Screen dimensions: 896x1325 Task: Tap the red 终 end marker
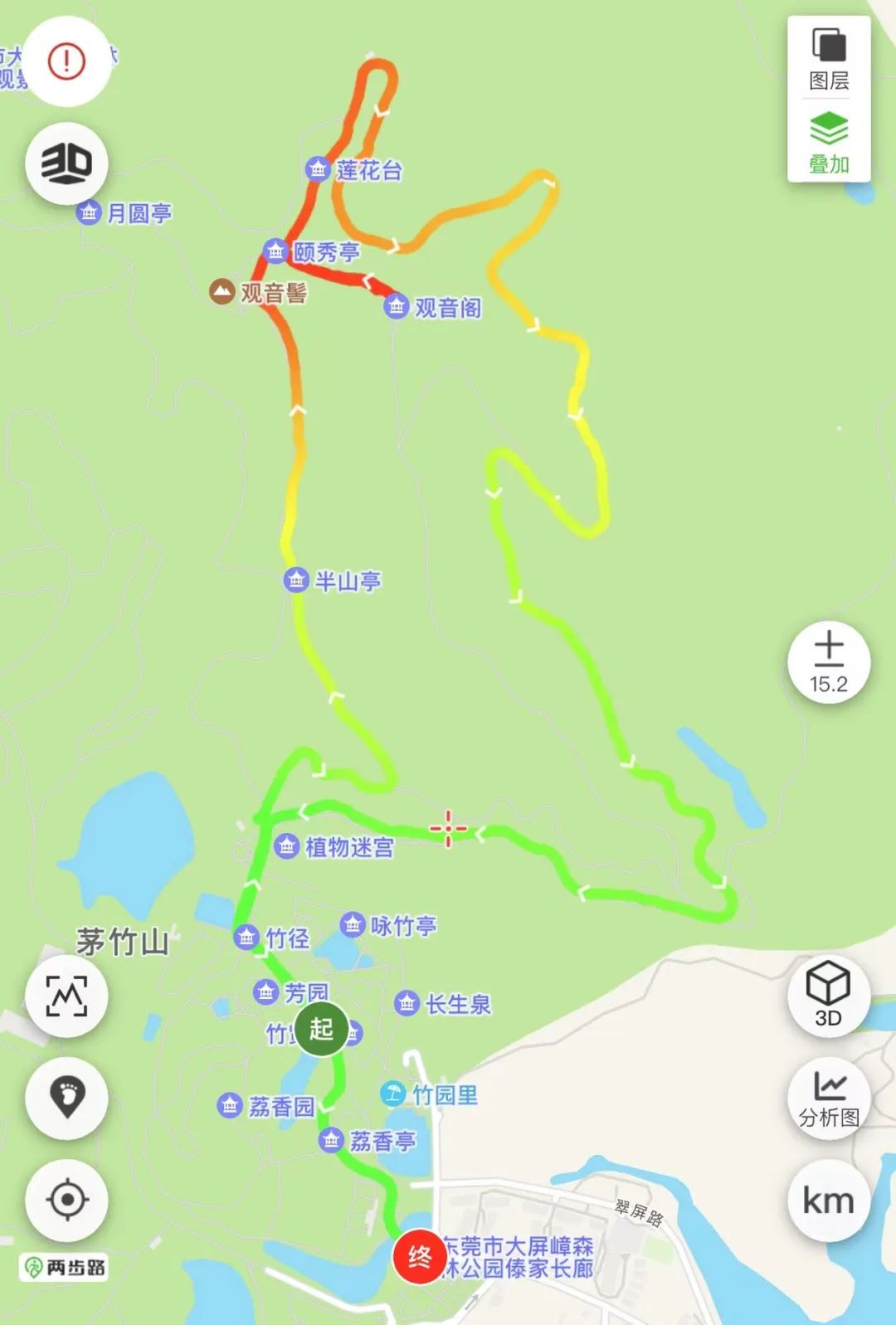419,1257
